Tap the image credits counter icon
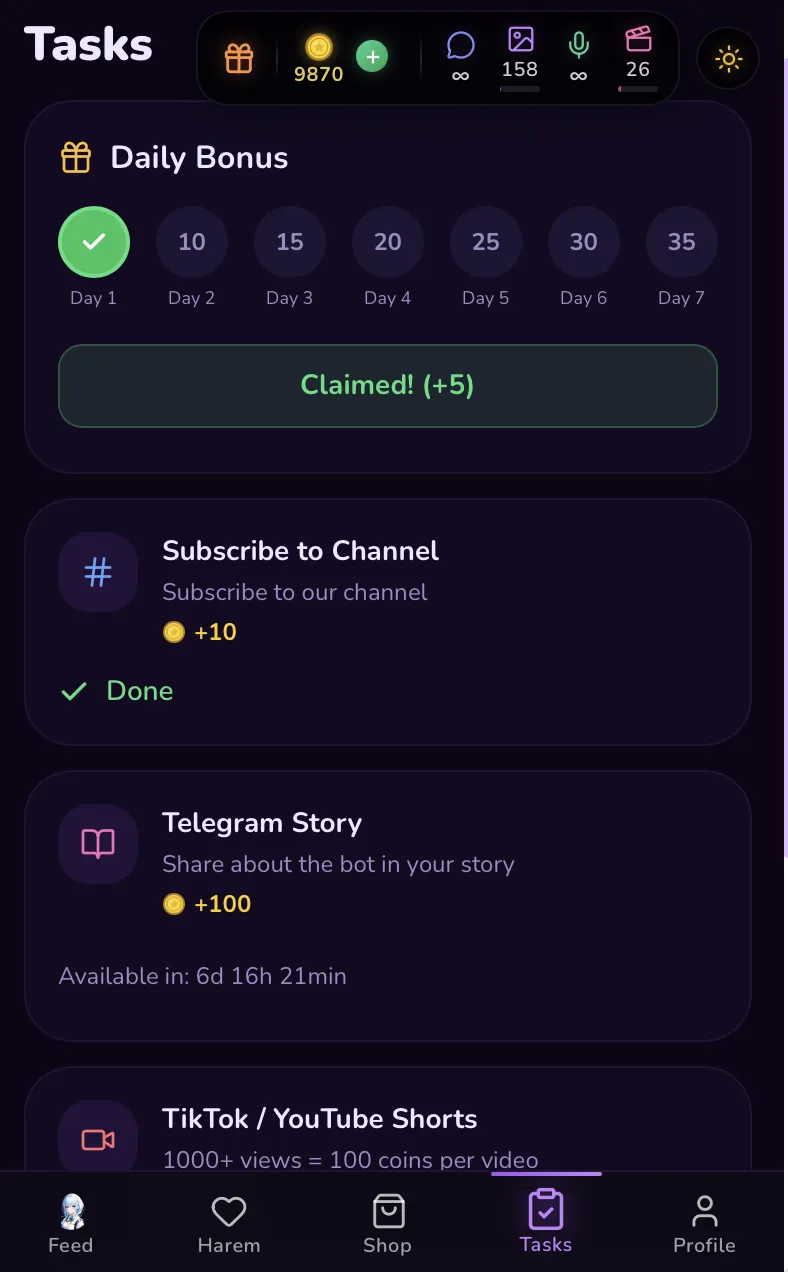The width and height of the screenshot is (788, 1272). point(520,41)
